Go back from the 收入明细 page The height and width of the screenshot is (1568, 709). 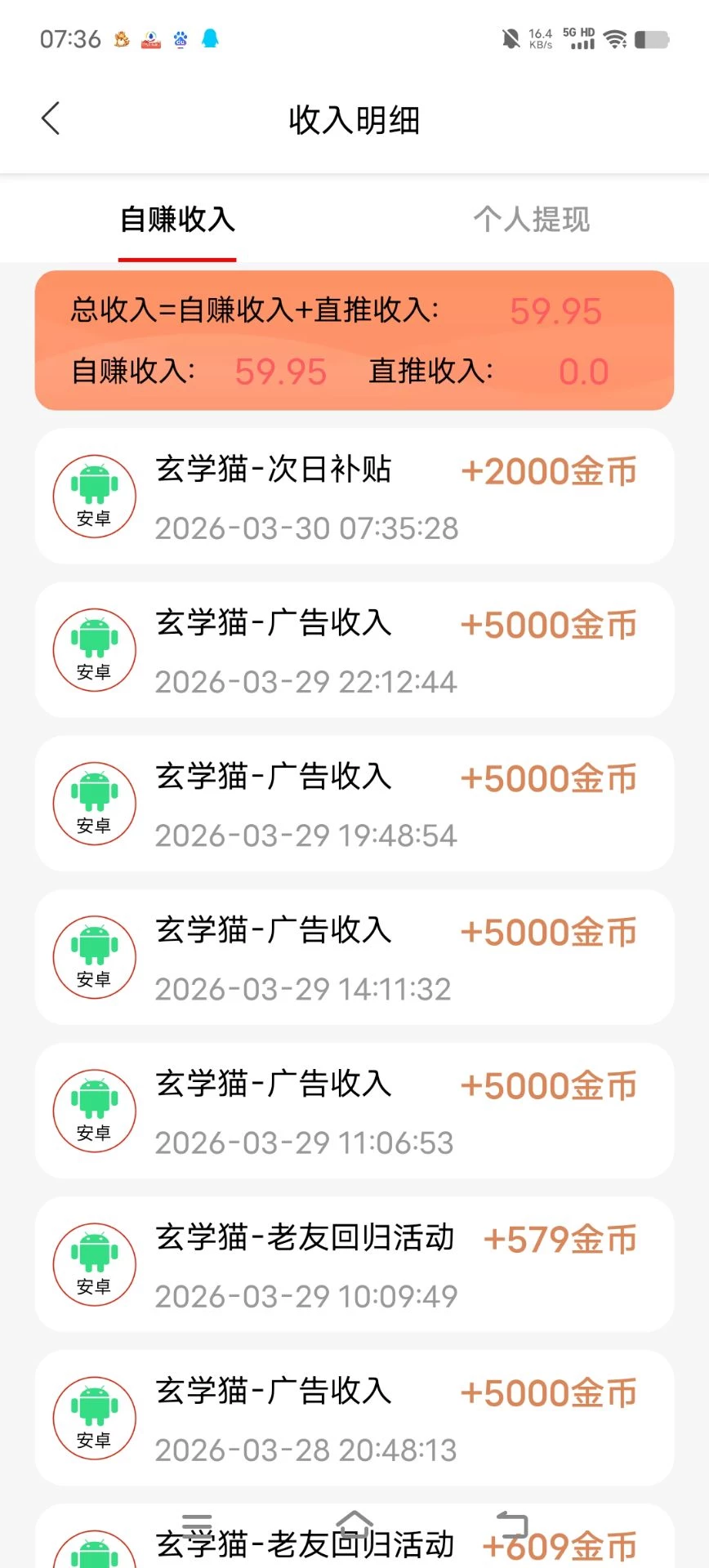tap(51, 119)
